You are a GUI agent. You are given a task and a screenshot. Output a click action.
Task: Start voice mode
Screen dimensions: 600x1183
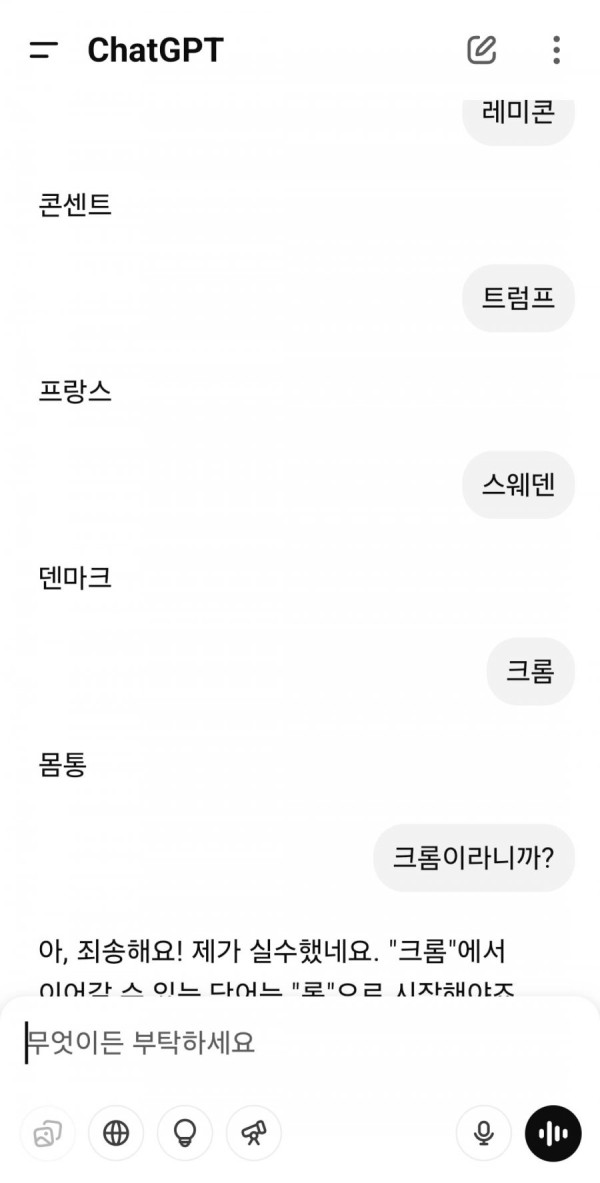(553, 1133)
